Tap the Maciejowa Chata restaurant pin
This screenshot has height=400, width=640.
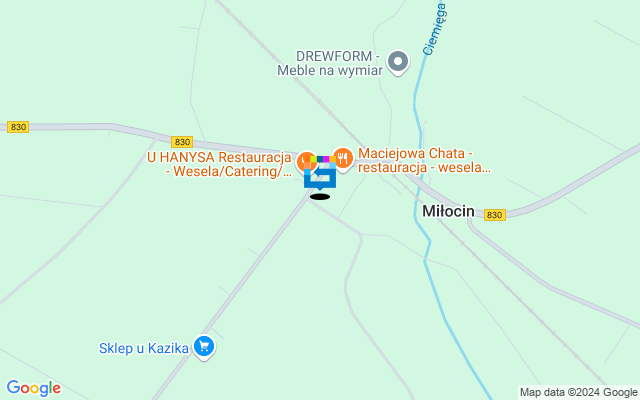(342, 157)
